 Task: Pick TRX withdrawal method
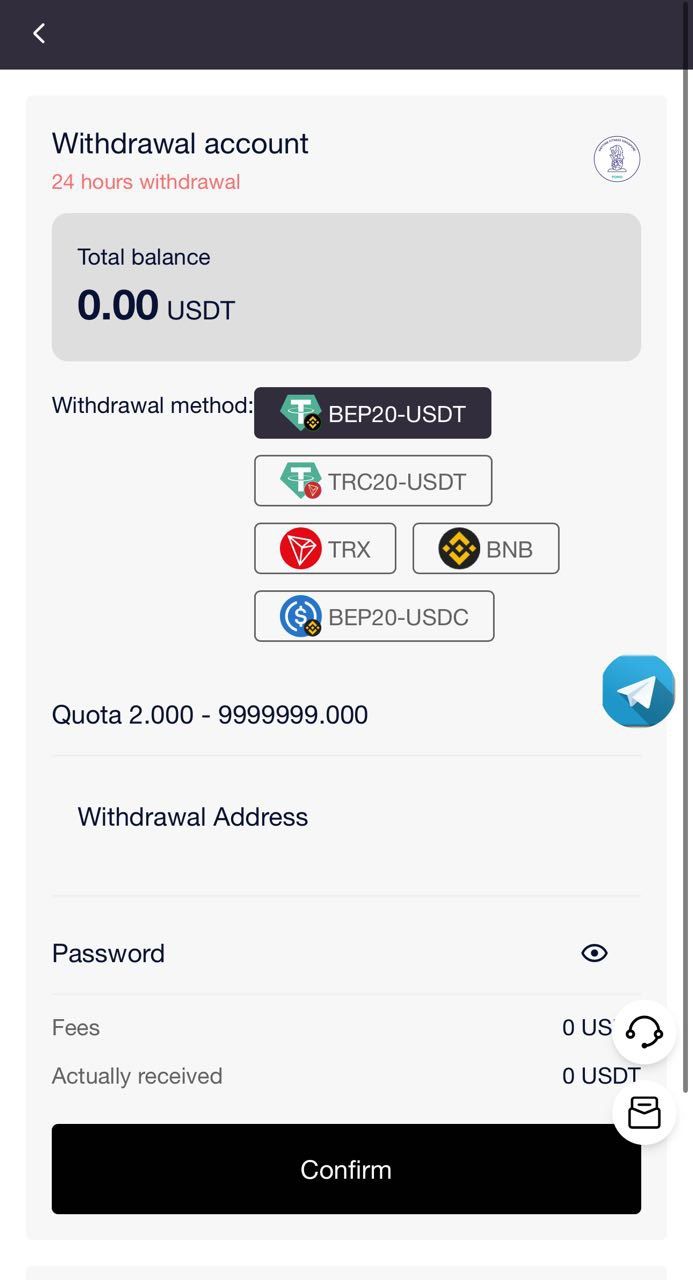[x=325, y=549]
